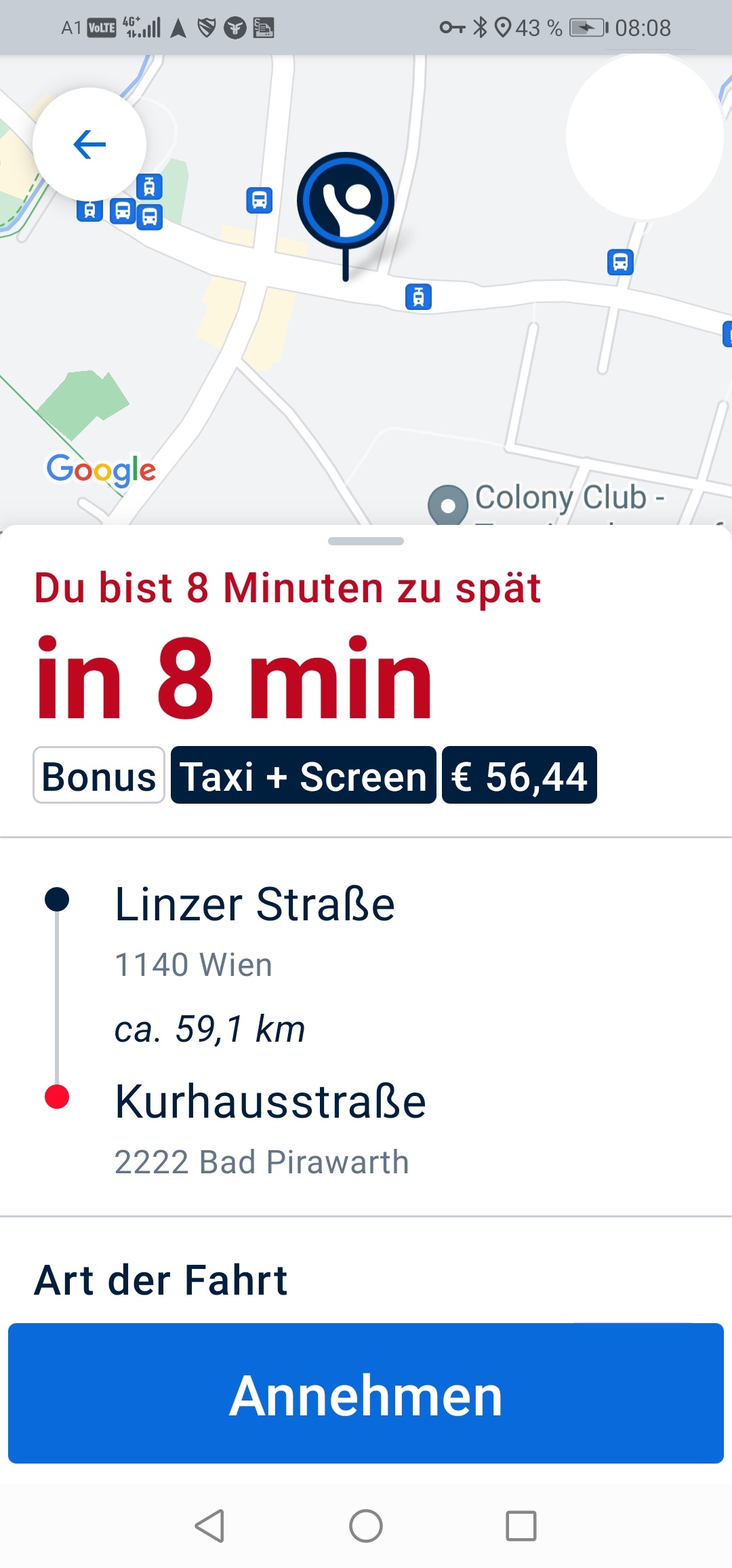This screenshot has height=1568, width=732.
Task: Open the recent apps view
Action: [x=521, y=1526]
